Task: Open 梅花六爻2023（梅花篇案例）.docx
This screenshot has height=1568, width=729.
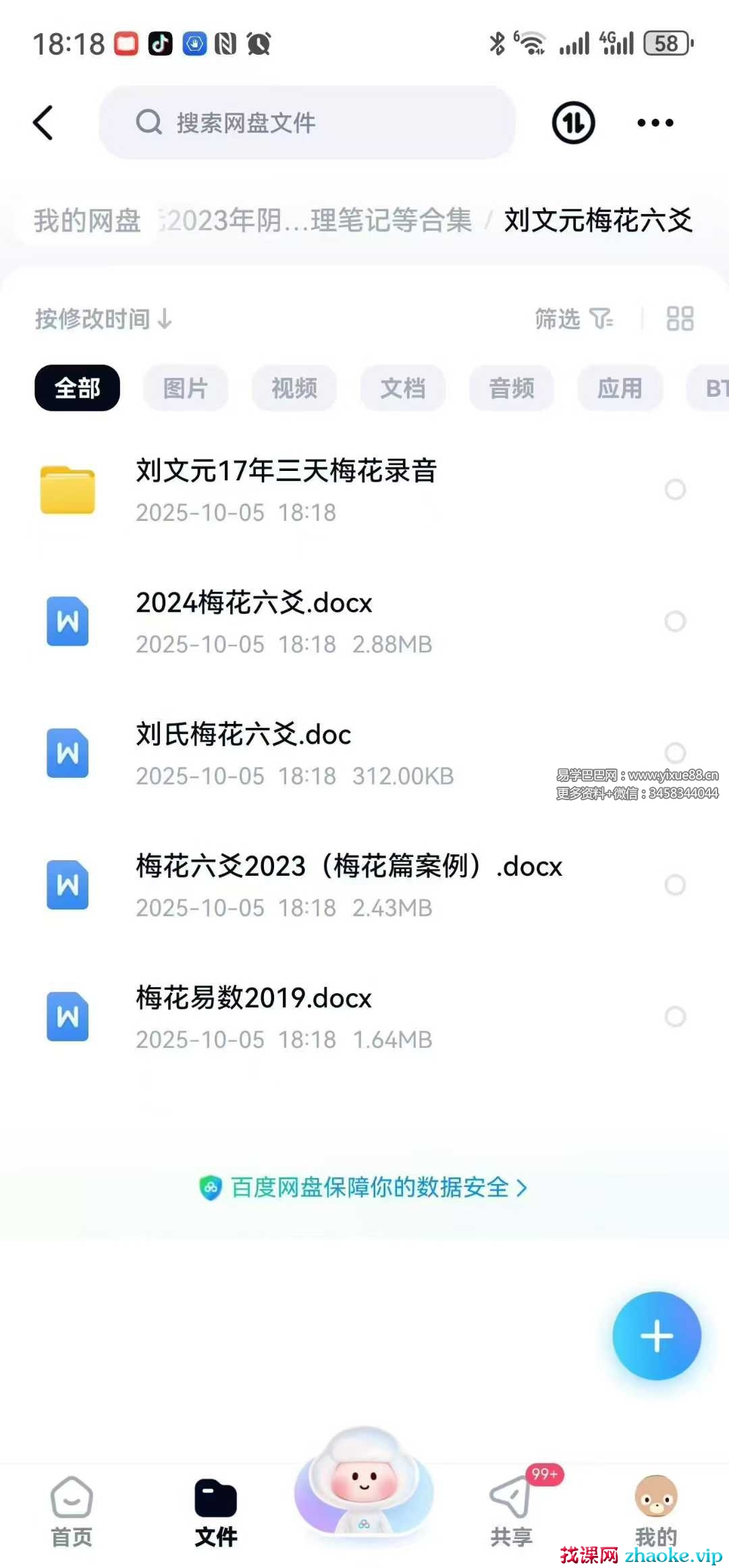Action: pos(348,867)
